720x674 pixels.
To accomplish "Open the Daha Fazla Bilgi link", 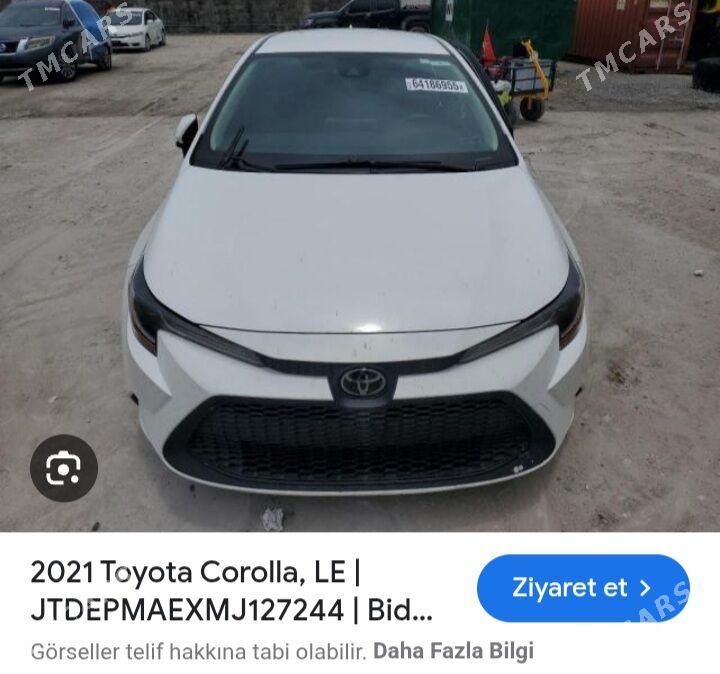I will coord(453,651).
